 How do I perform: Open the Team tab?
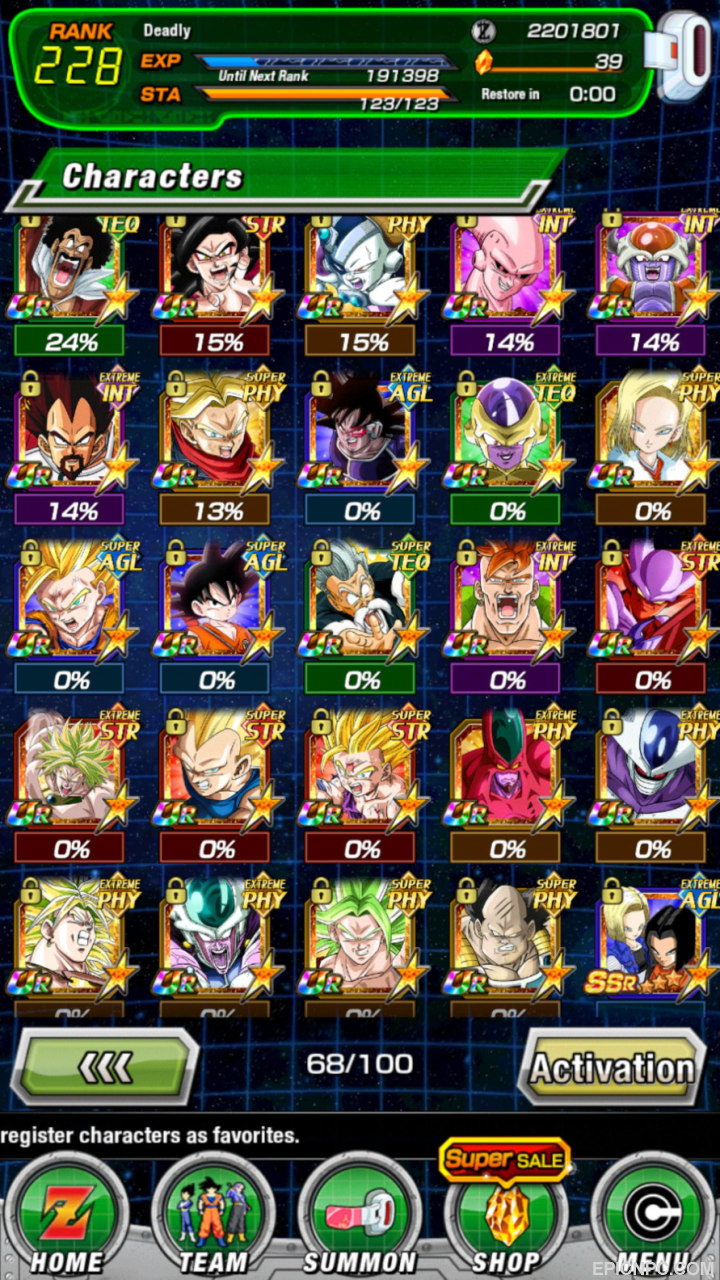pyautogui.click(x=213, y=1218)
